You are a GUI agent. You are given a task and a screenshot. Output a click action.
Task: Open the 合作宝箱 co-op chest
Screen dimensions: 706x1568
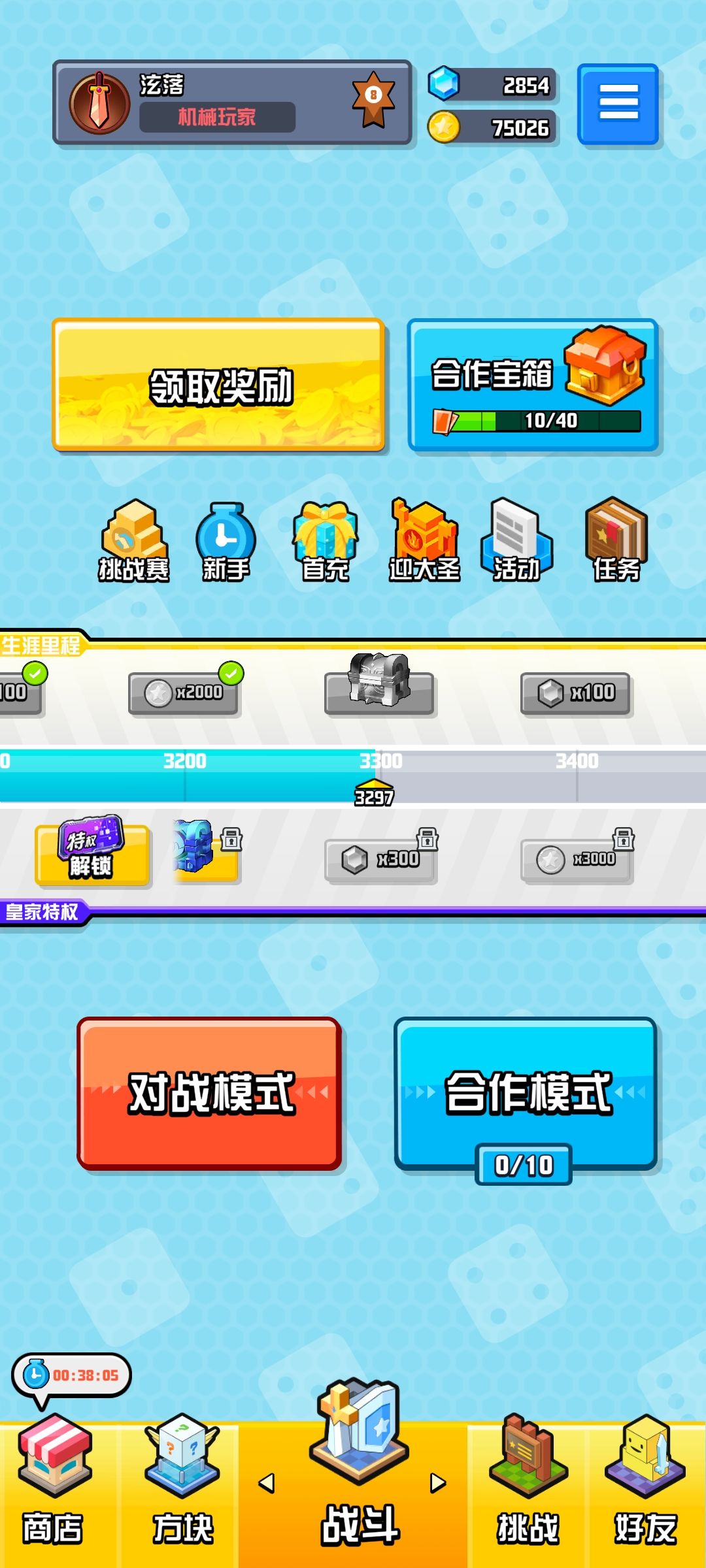[x=533, y=385]
